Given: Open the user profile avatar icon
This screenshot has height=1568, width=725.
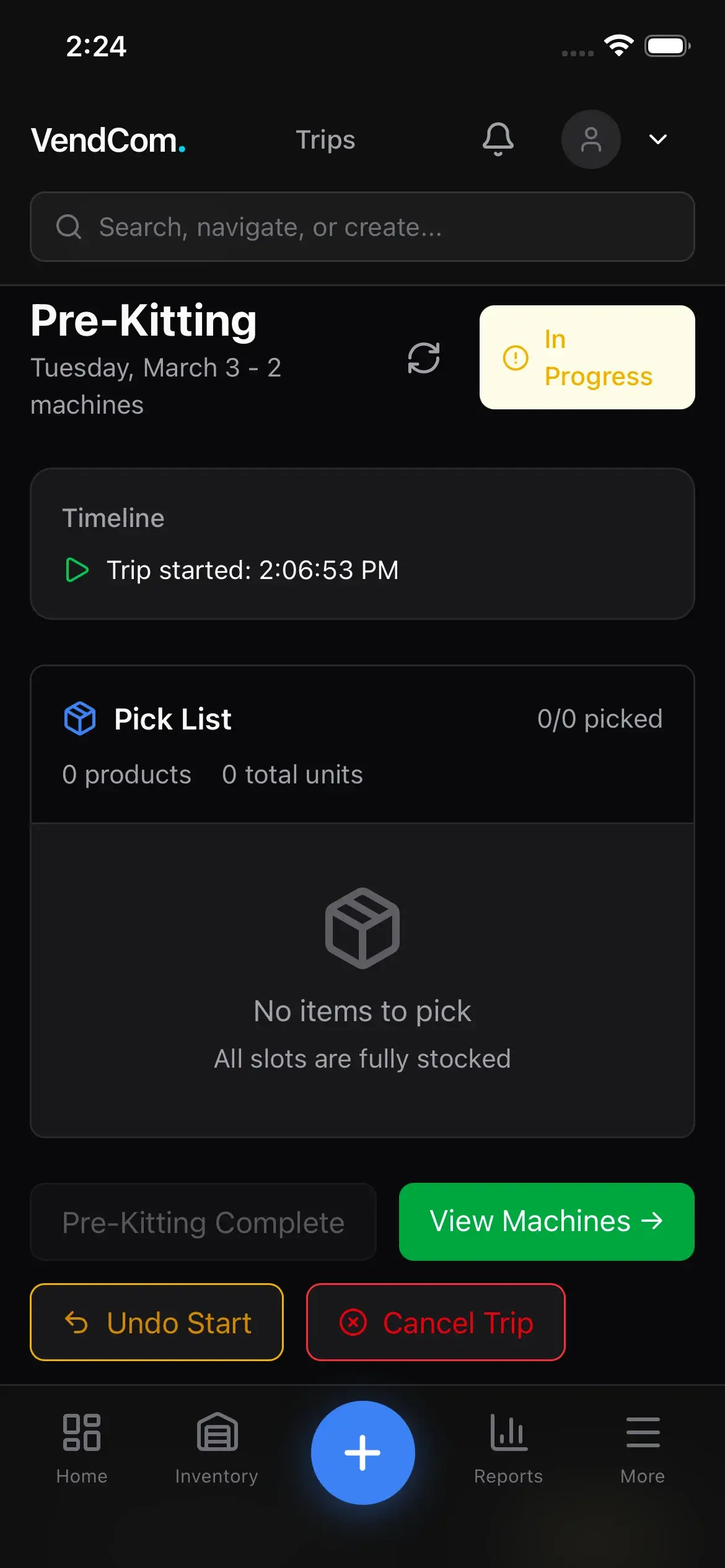Looking at the screenshot, I should tap(591, 139).
